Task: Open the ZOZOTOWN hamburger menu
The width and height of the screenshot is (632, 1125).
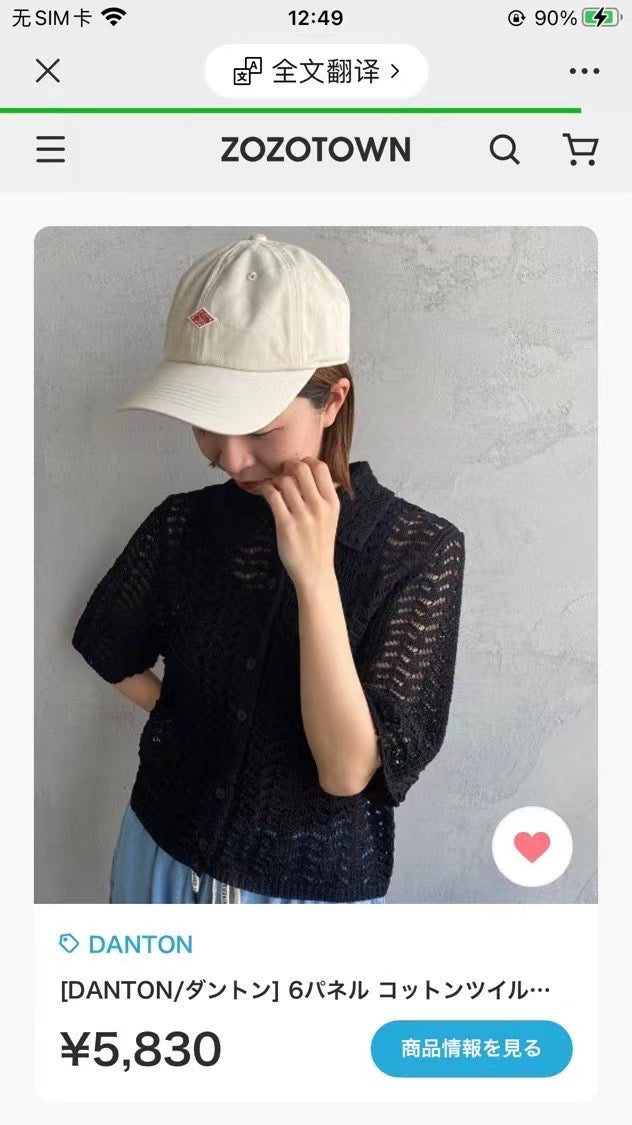Action: [x=50, y=150]
